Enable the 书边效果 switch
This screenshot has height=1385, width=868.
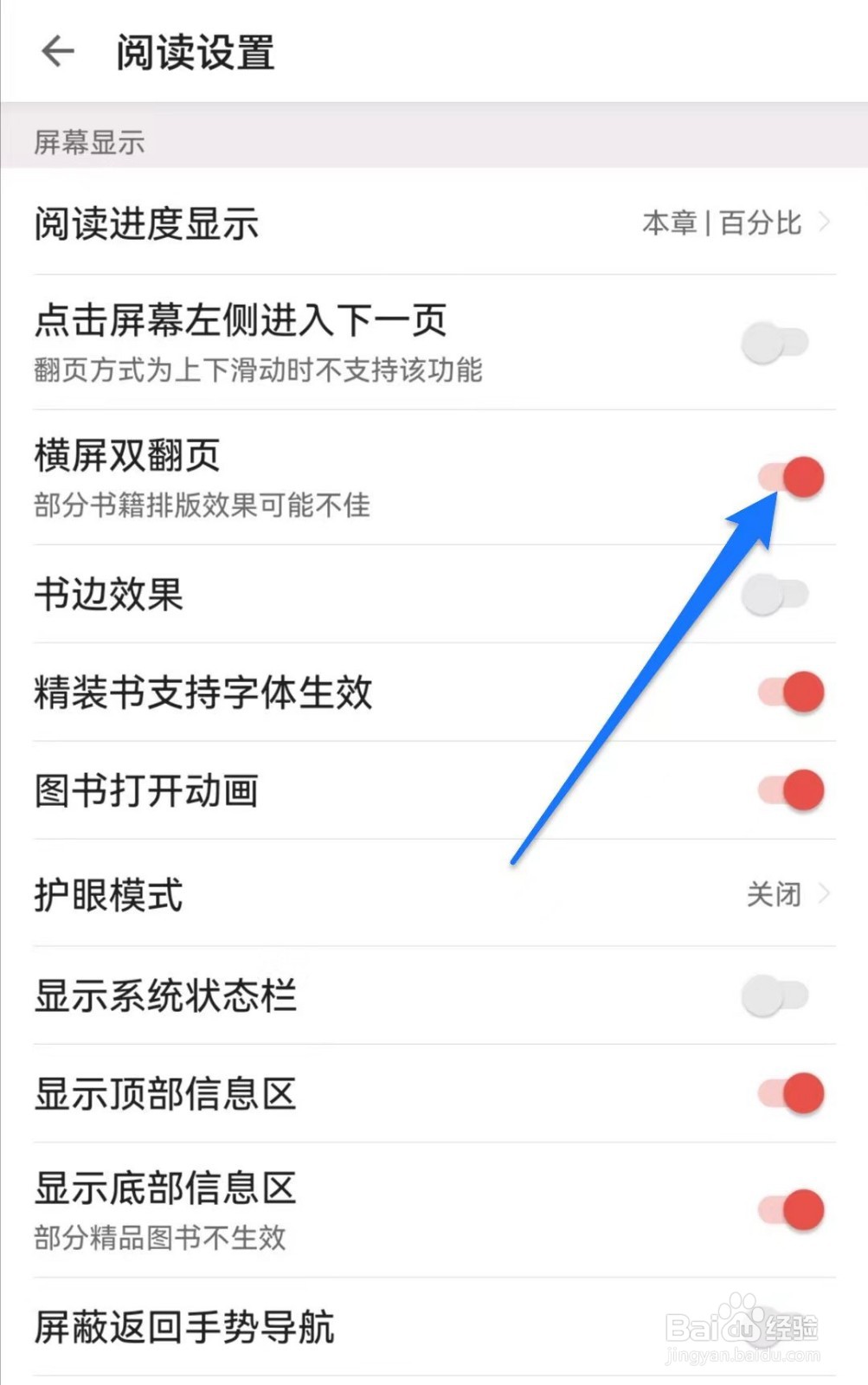[776, 594]
